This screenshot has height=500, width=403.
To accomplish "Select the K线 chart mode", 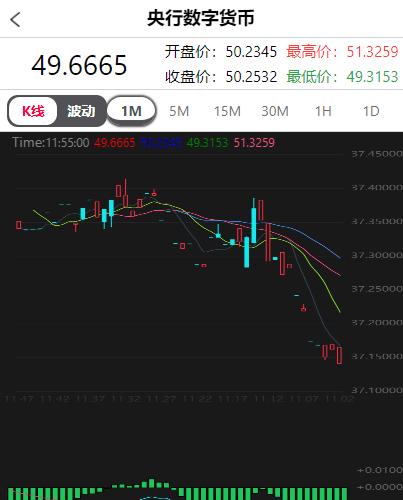I will (x=33, y=111).
